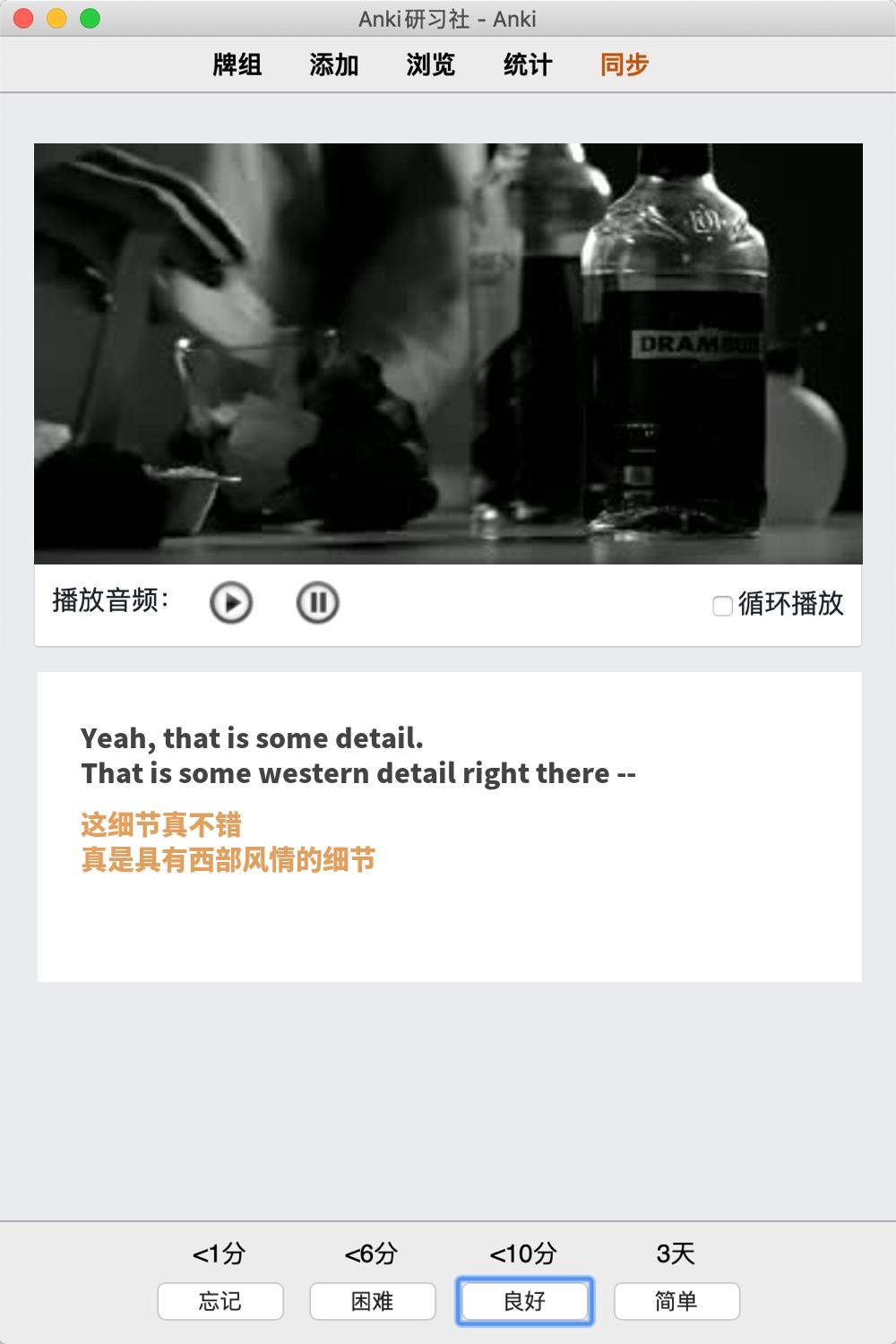896x1344 pixels.
Task: Pause the audio playback
Action: pyautogui.click(x=317, y=602)
